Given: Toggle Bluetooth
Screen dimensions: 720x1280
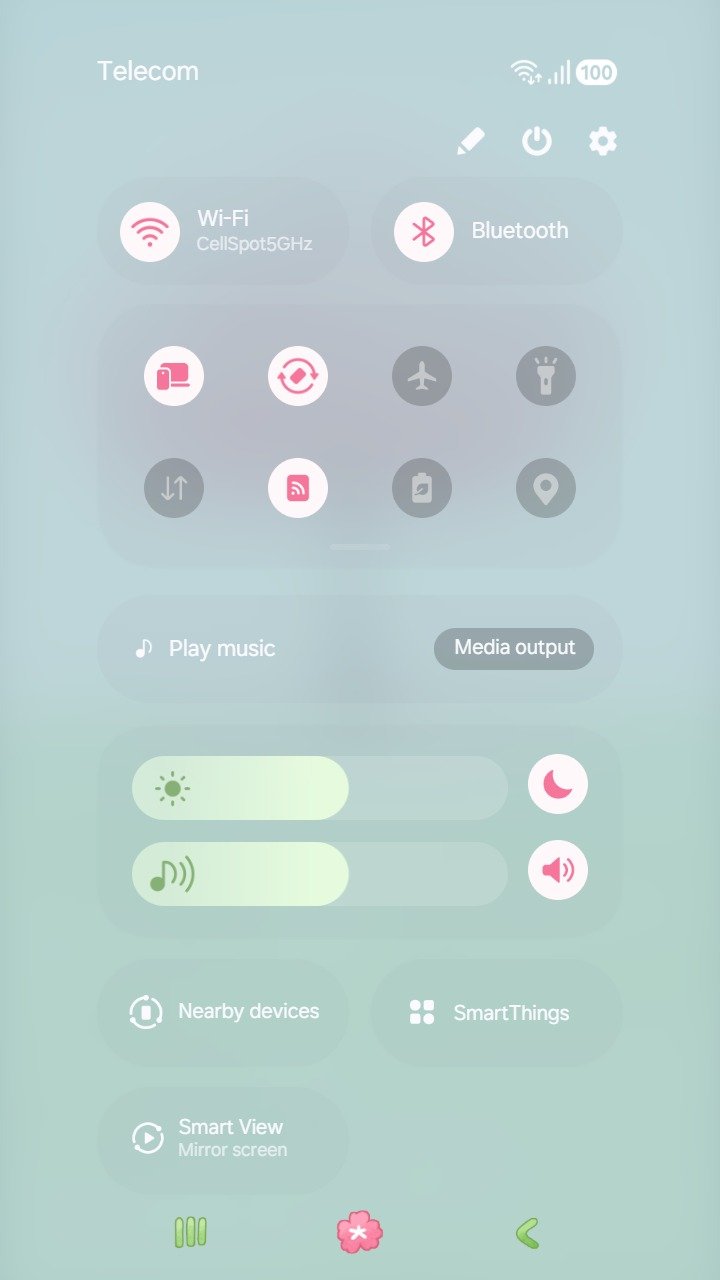Looking at the screenshot, I should [497, 231].
